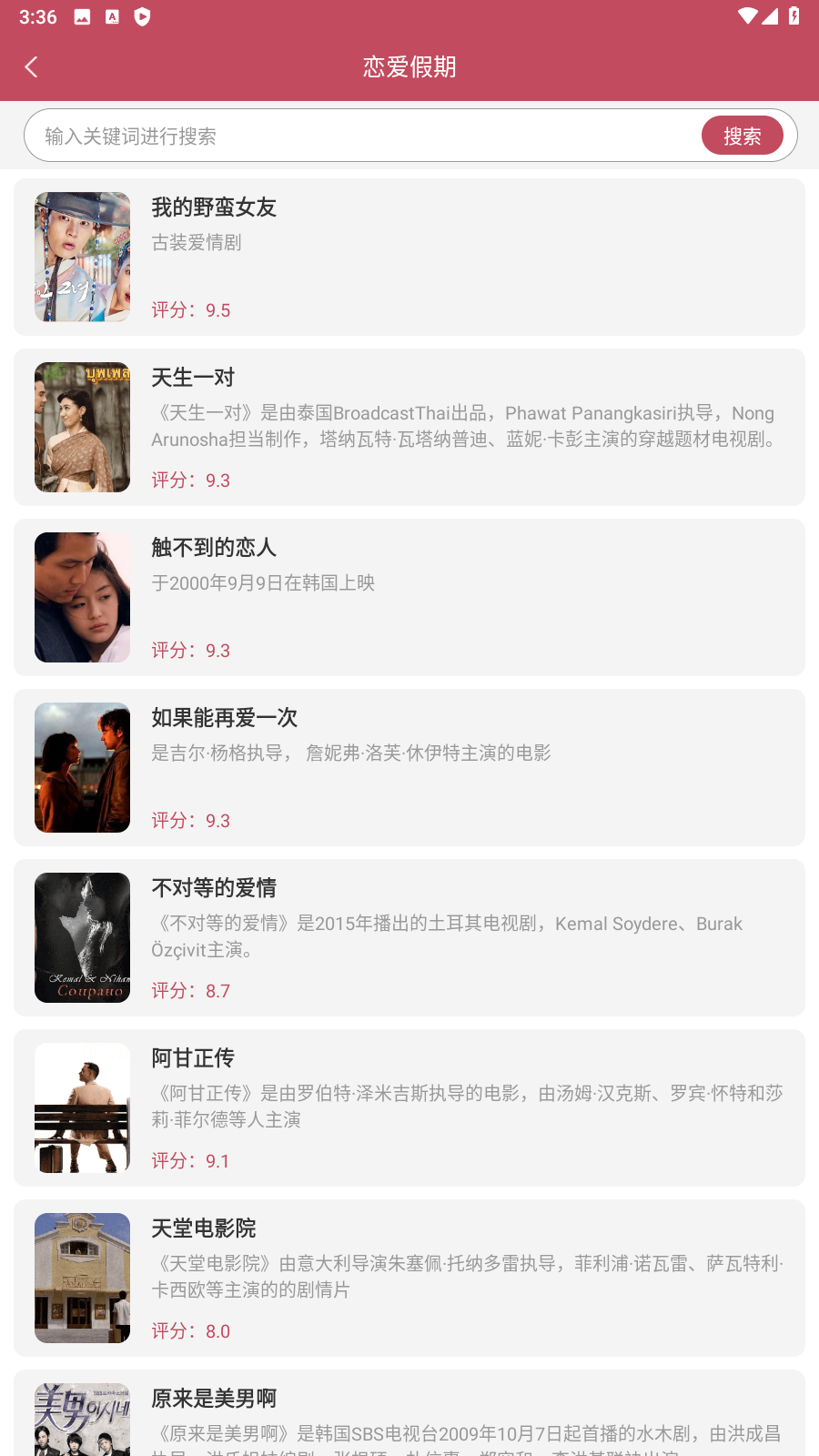Image resolution: width=819 pixels, height=1456 pixels.
Task: Open the 我的野蛮女友 card
Action: 409,257
